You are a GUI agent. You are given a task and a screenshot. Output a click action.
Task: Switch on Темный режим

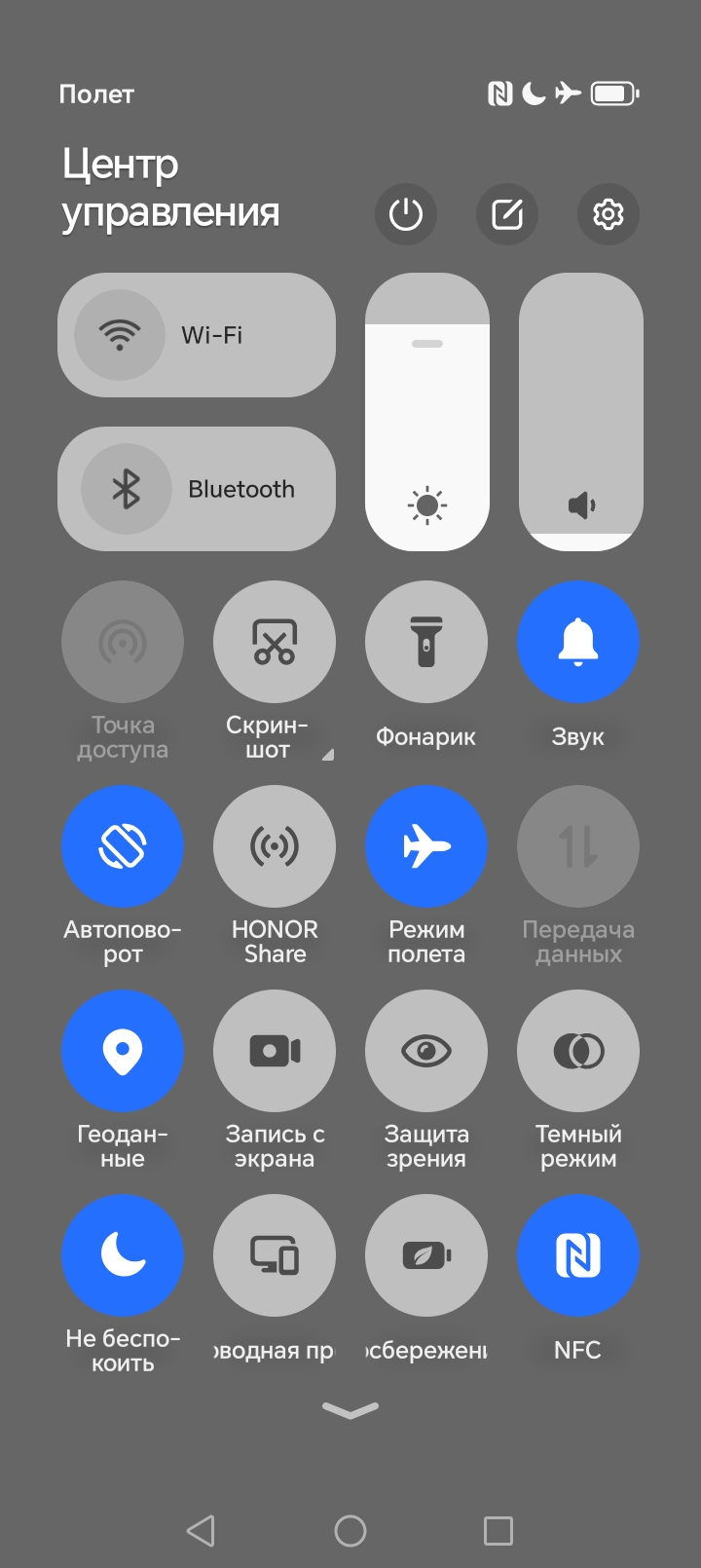click(x=578, y=1052)
